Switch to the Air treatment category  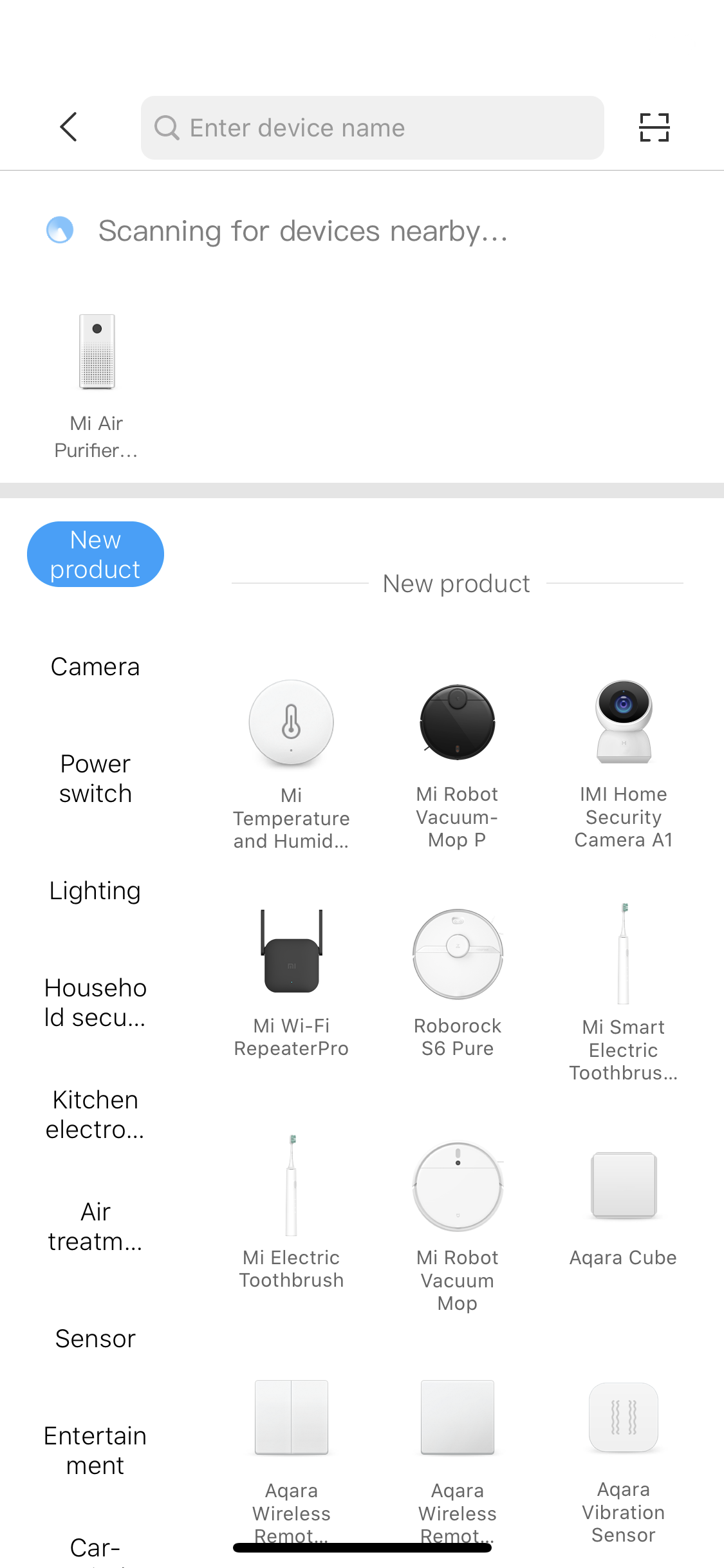(x=95, y=1227)
